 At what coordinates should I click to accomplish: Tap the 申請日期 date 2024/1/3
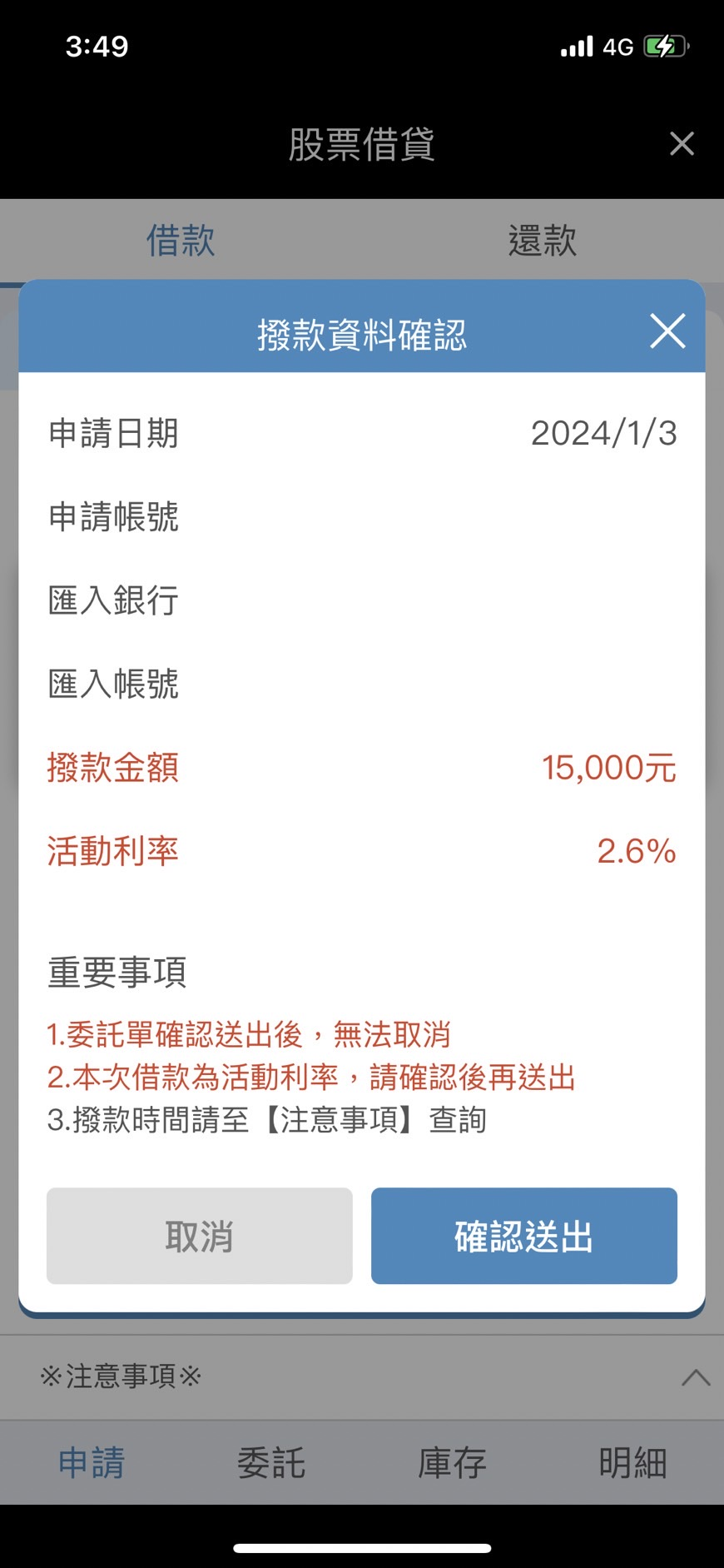coord(605,433)
